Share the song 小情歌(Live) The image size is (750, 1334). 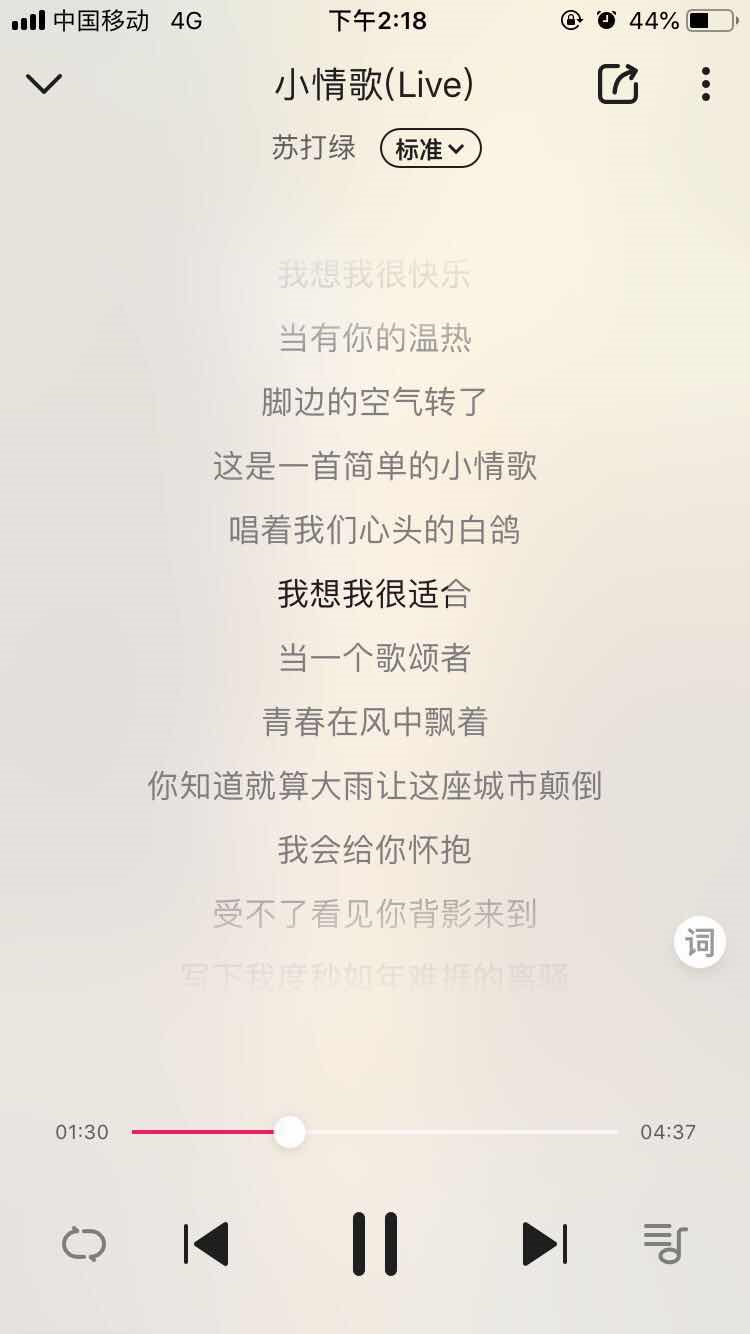[x=618, y=84]
